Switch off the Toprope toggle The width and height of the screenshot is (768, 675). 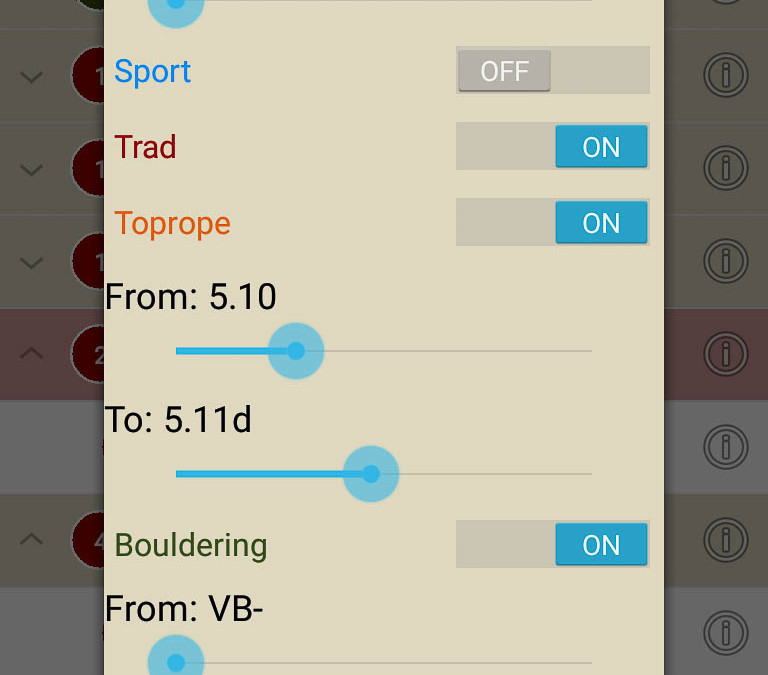click(x=552, y=223)
